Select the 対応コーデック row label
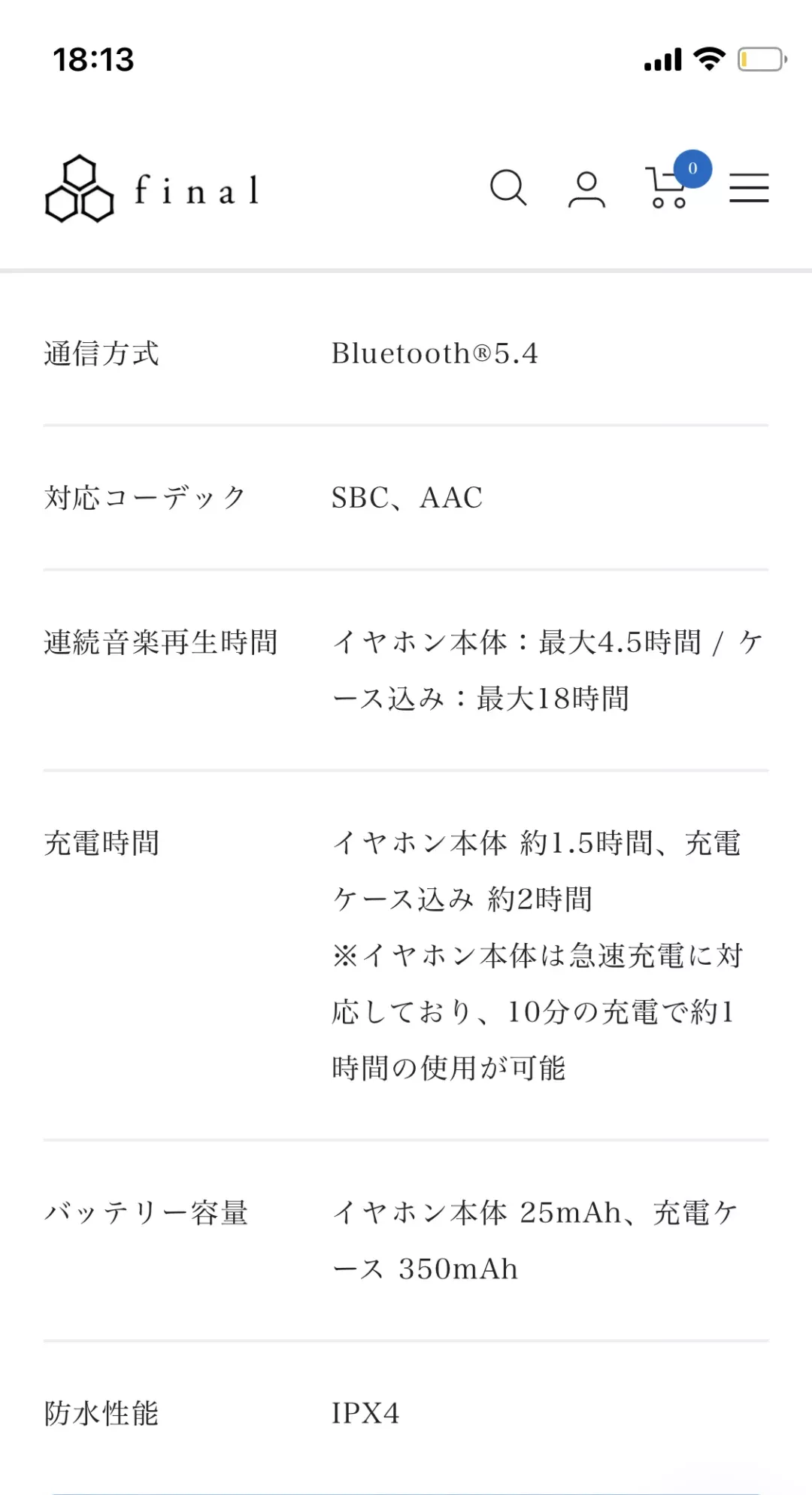Image resolution: width=812 pixels, height=1495 pixels. [x=145, y=496]
